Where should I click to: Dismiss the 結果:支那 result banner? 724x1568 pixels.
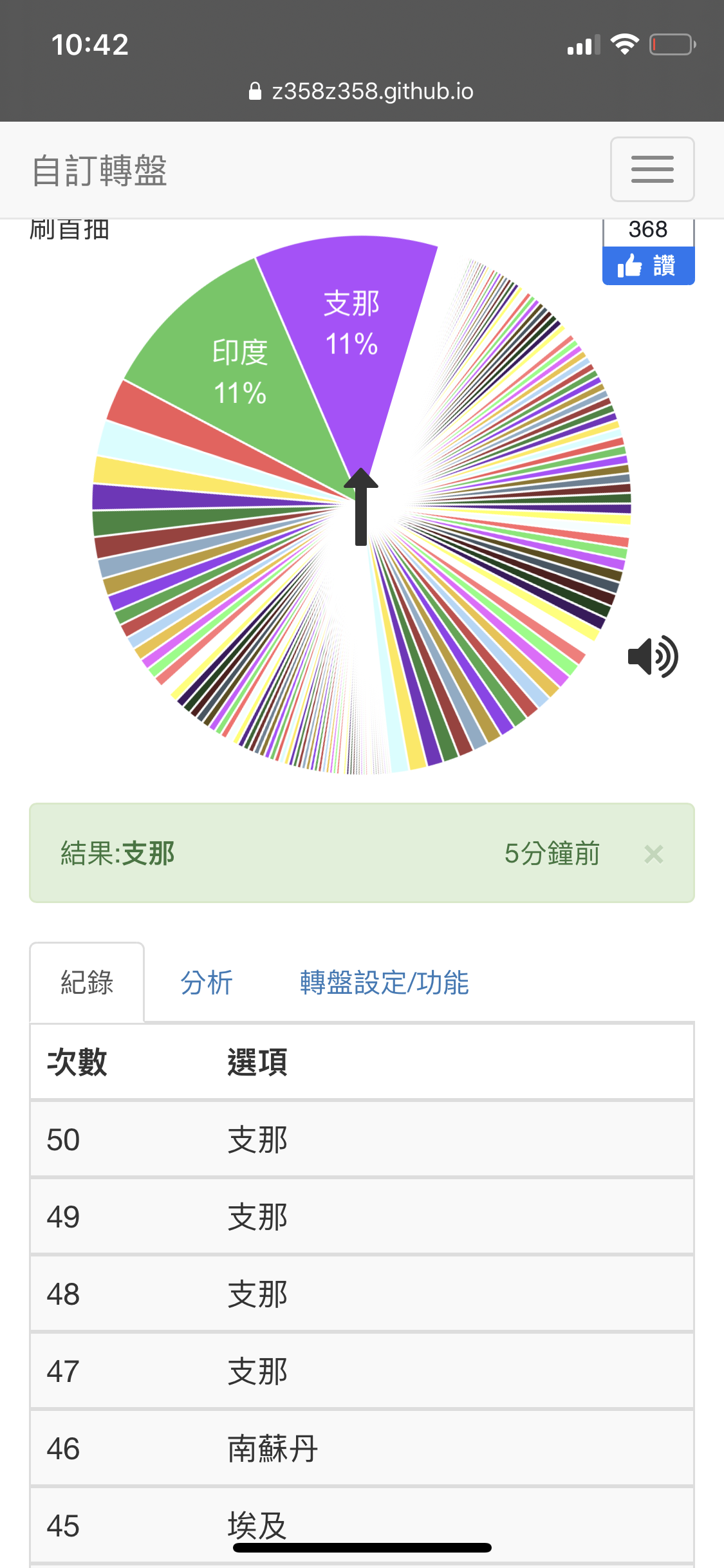tap(653, 854)
